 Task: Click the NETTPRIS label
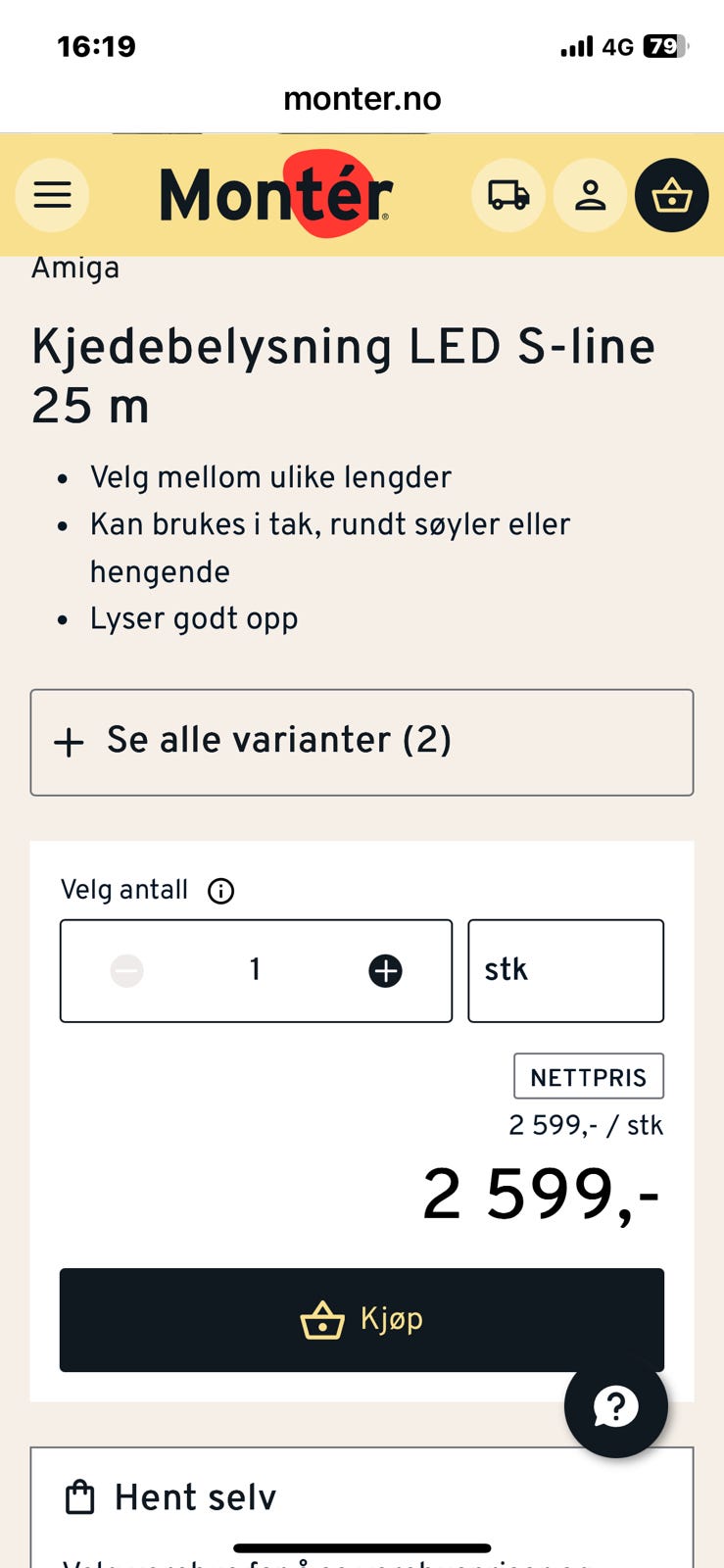pos(588,1075)
